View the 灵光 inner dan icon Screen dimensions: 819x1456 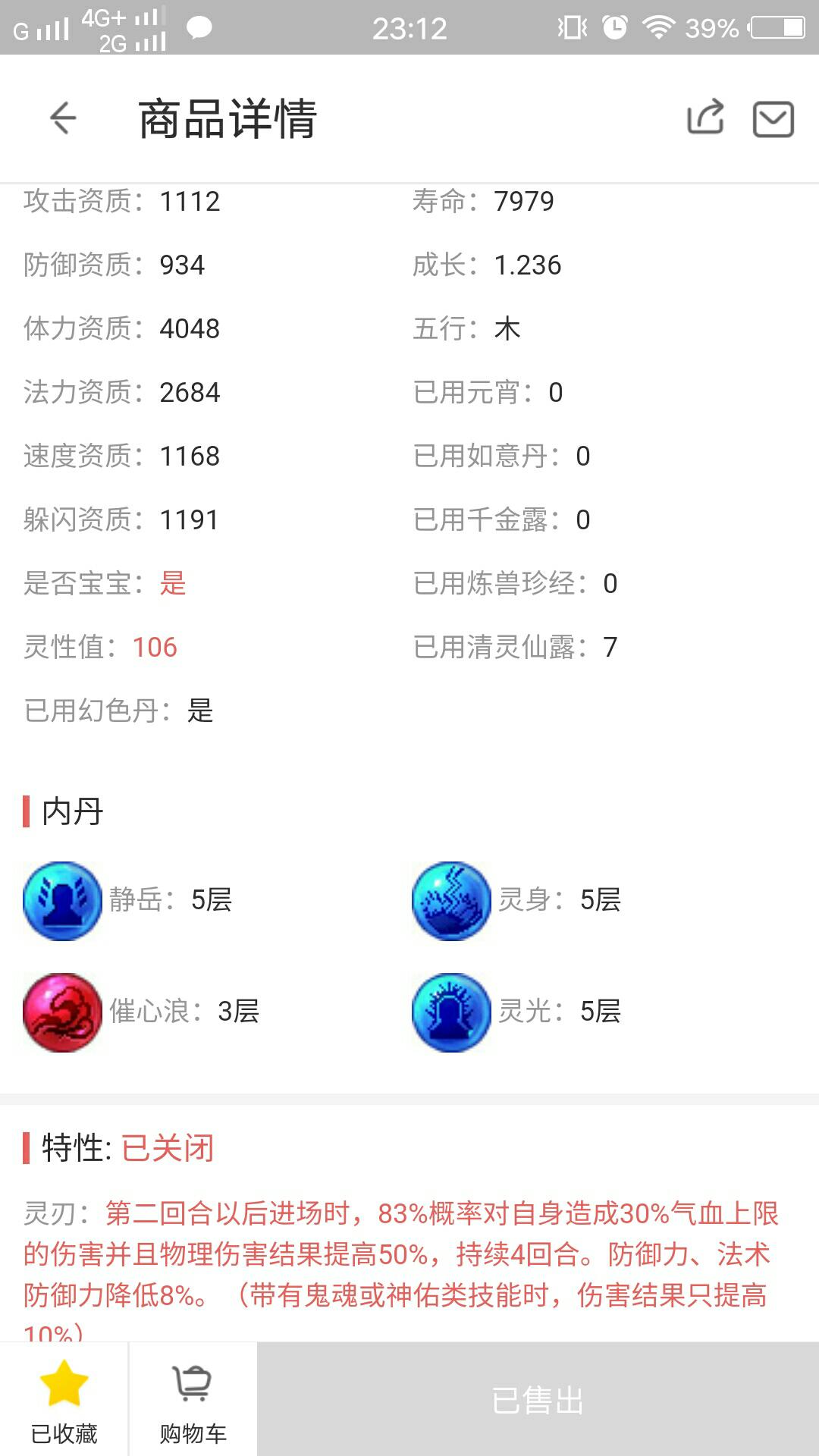(x=451, y=1012)
